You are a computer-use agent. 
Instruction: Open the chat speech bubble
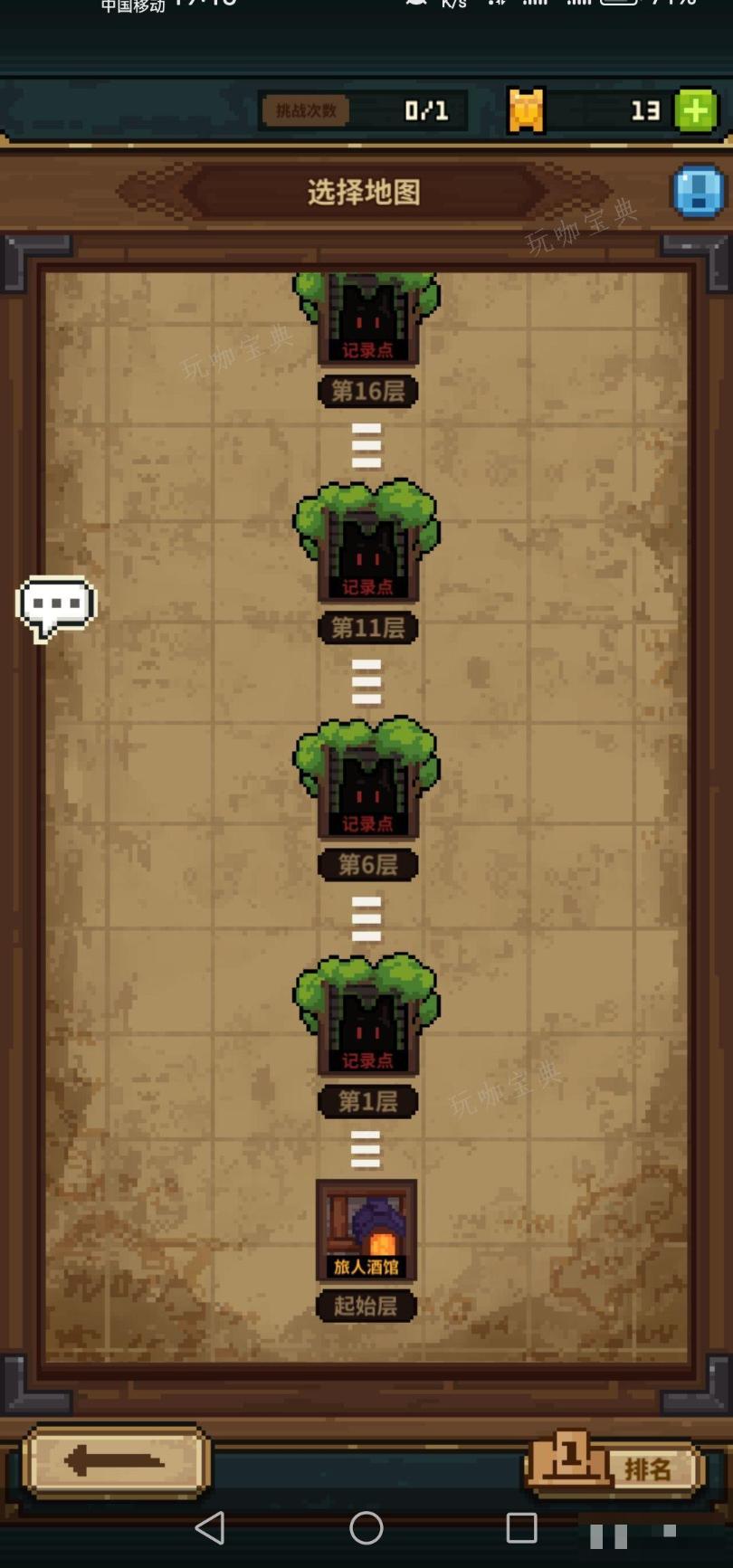tap(56, 607)
